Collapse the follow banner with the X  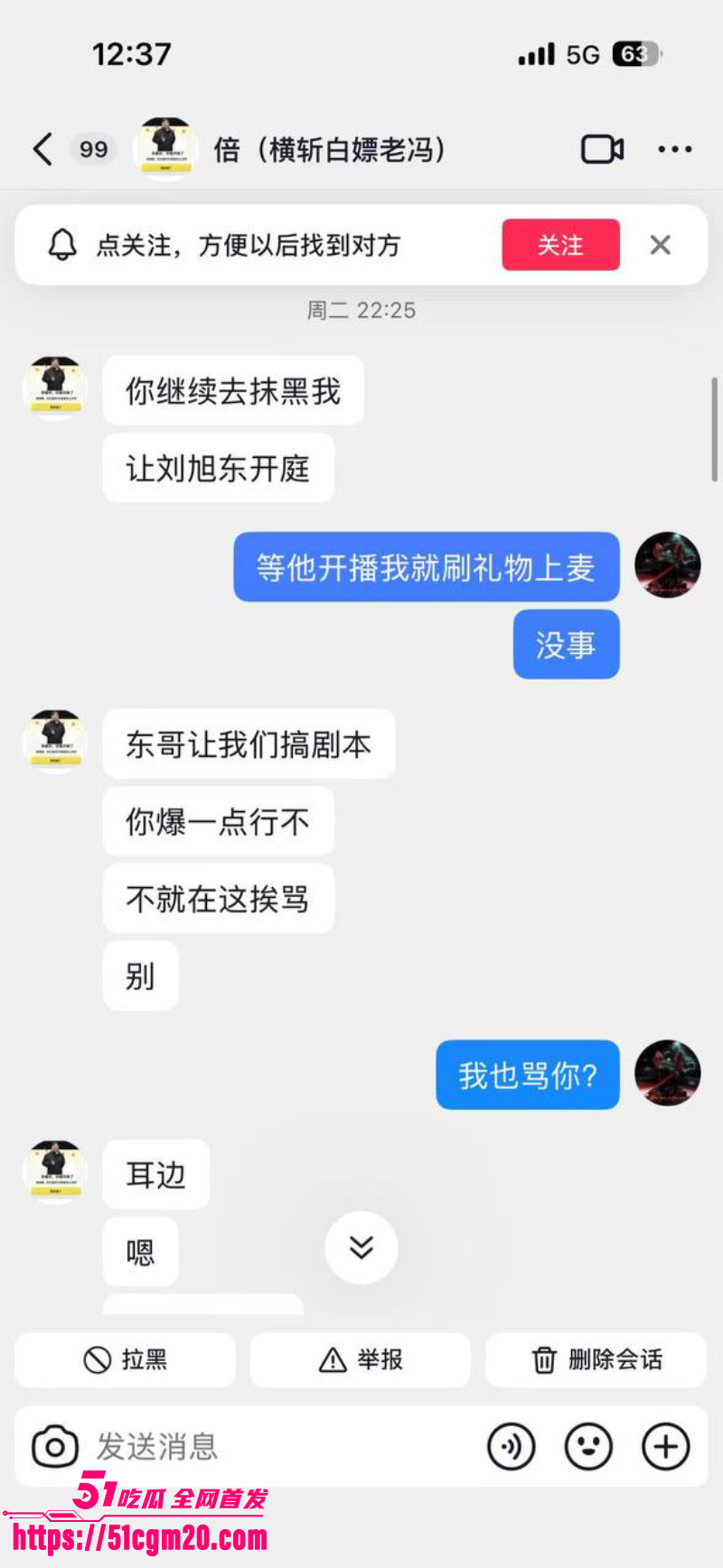pyautogui.click(x=660, y=244)
